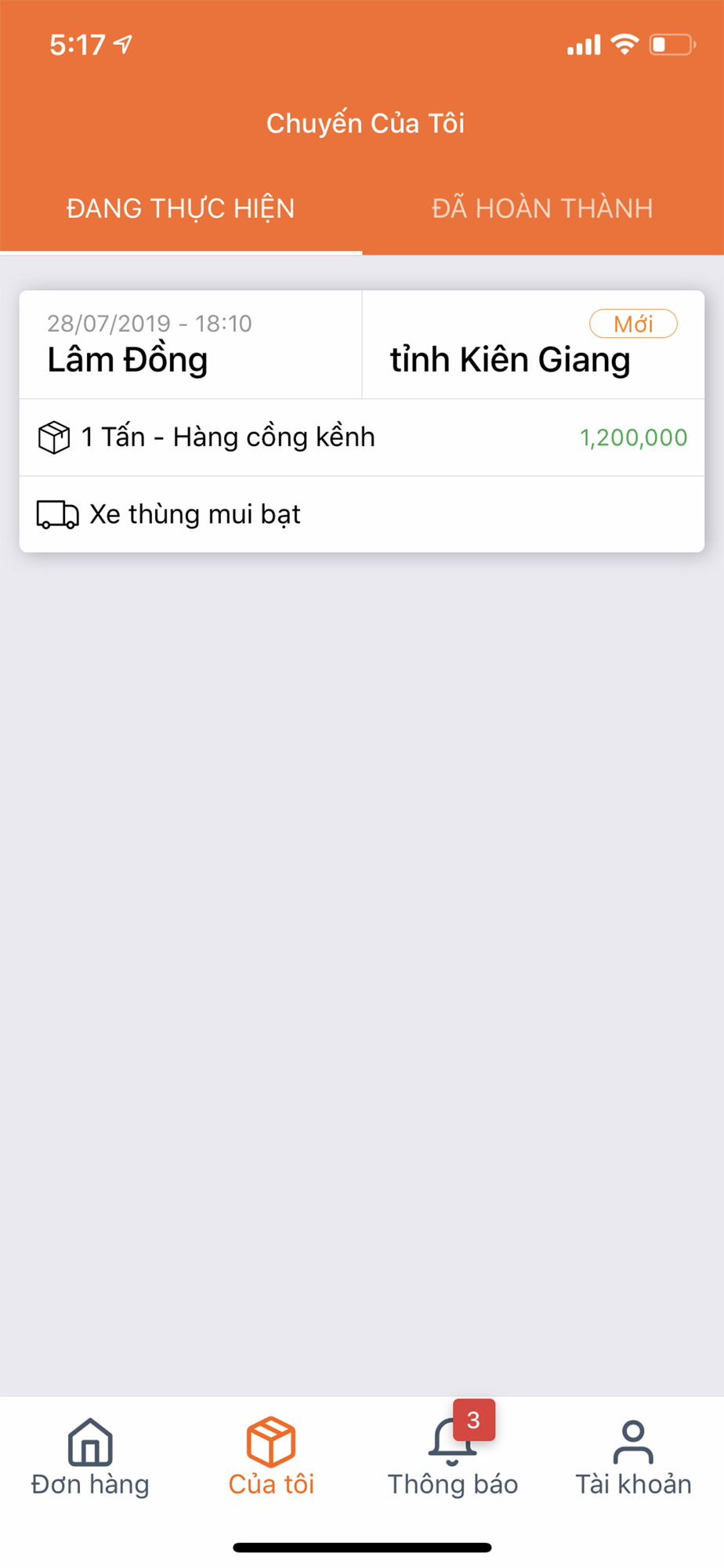
Task: Open the Lâm Đồng to Kiên Giang trip
Action: coord(362,422)
